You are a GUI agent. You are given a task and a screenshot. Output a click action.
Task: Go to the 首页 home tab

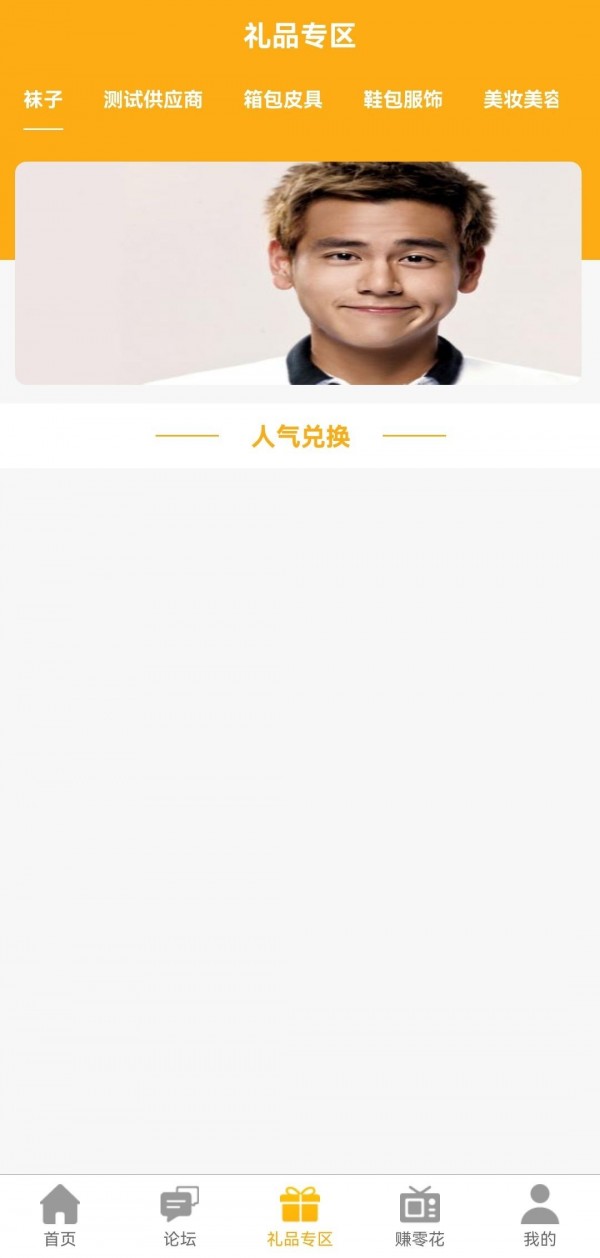60,1215
